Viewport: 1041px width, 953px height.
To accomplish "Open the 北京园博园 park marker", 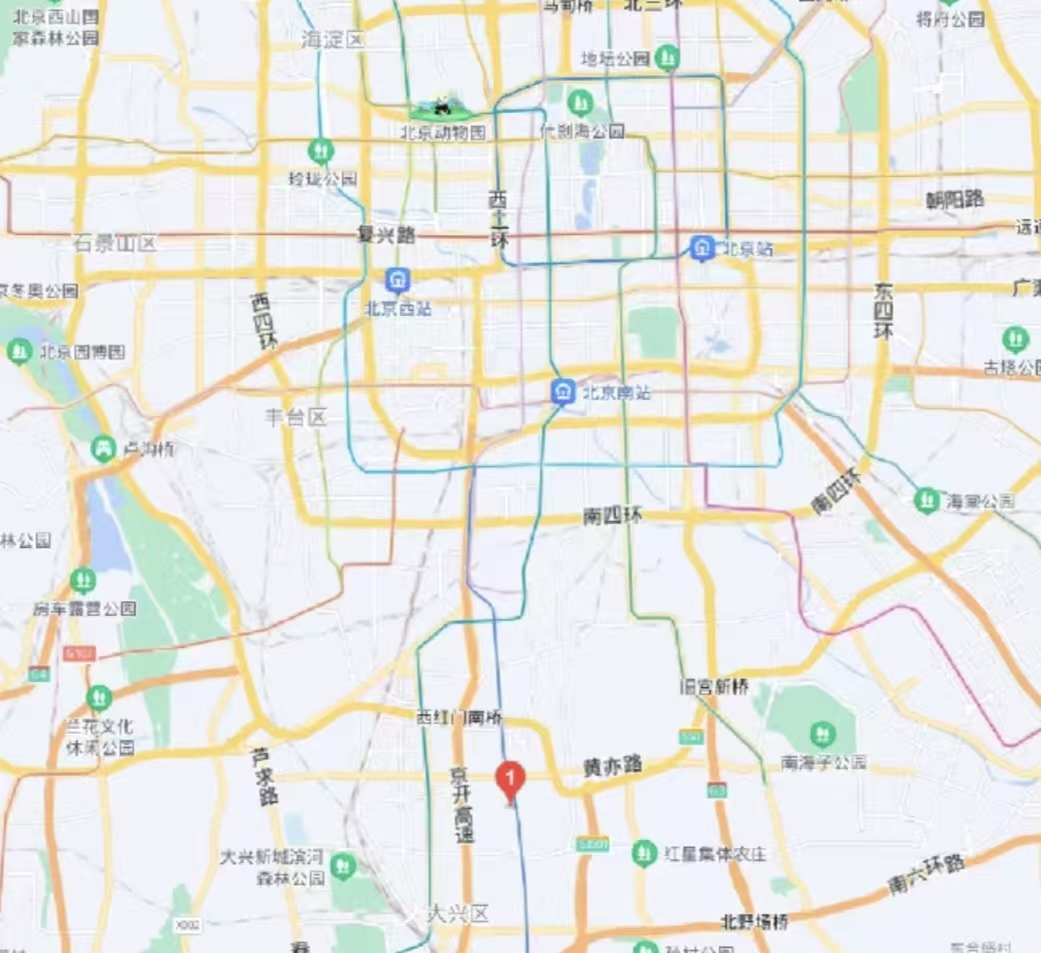I will pyautogui.click(x=19, y=351).
